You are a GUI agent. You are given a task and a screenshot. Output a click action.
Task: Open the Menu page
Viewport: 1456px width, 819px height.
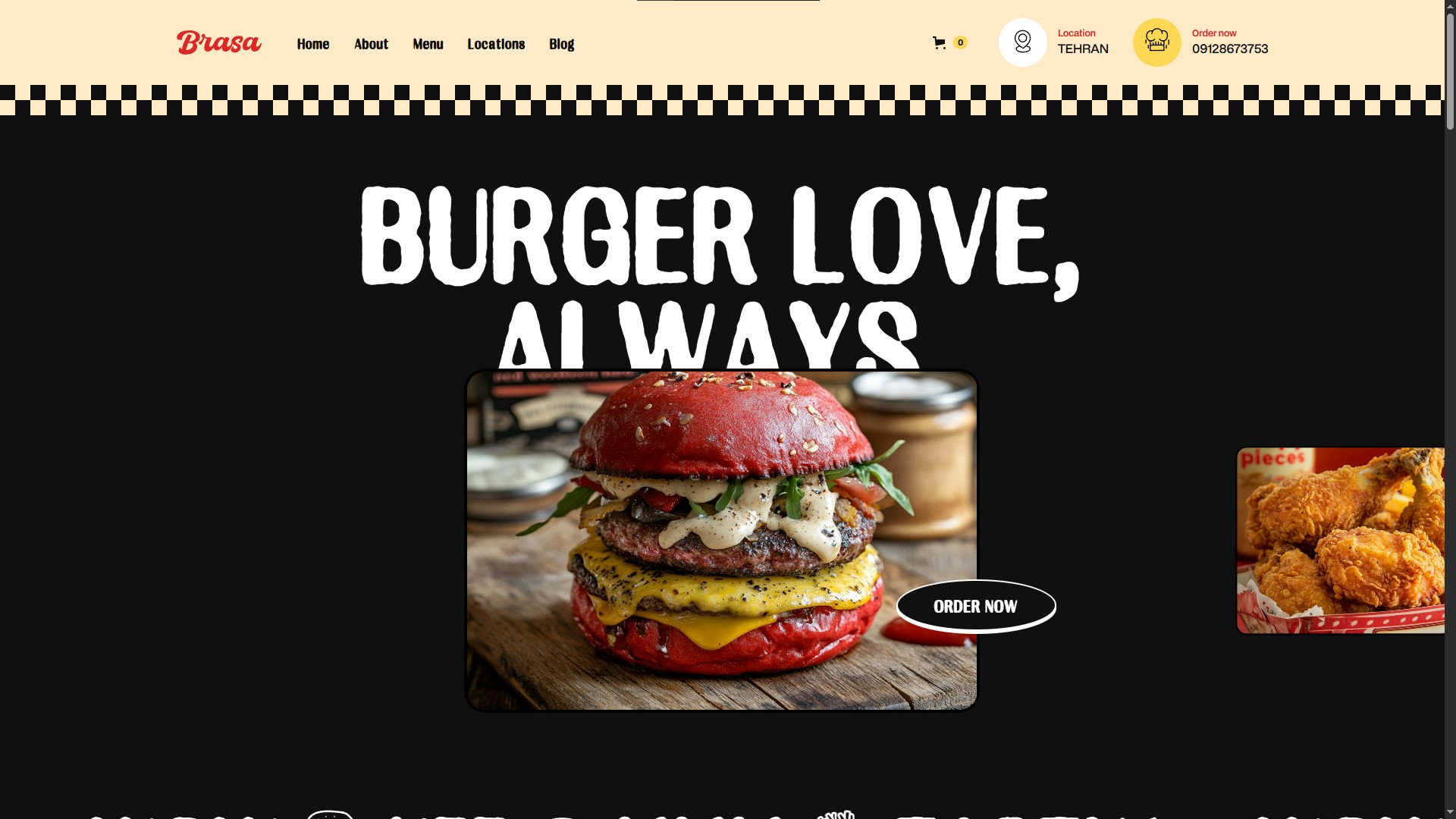[428, 44]
